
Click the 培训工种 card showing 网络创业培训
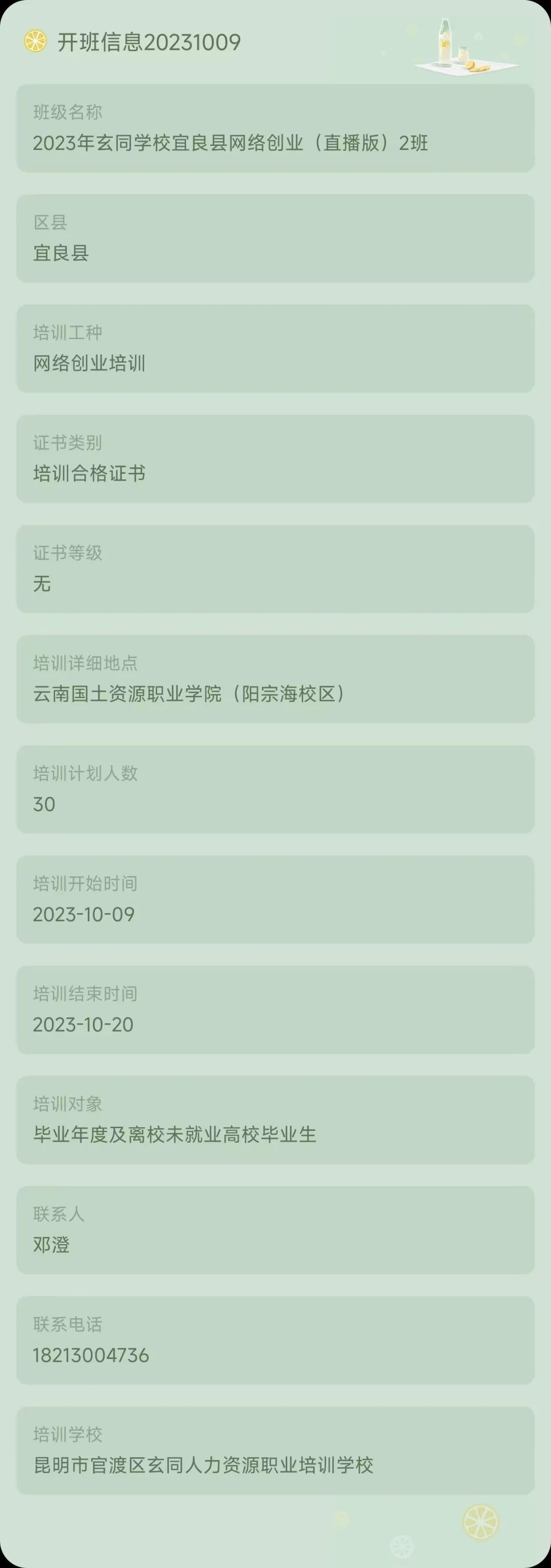275,347
